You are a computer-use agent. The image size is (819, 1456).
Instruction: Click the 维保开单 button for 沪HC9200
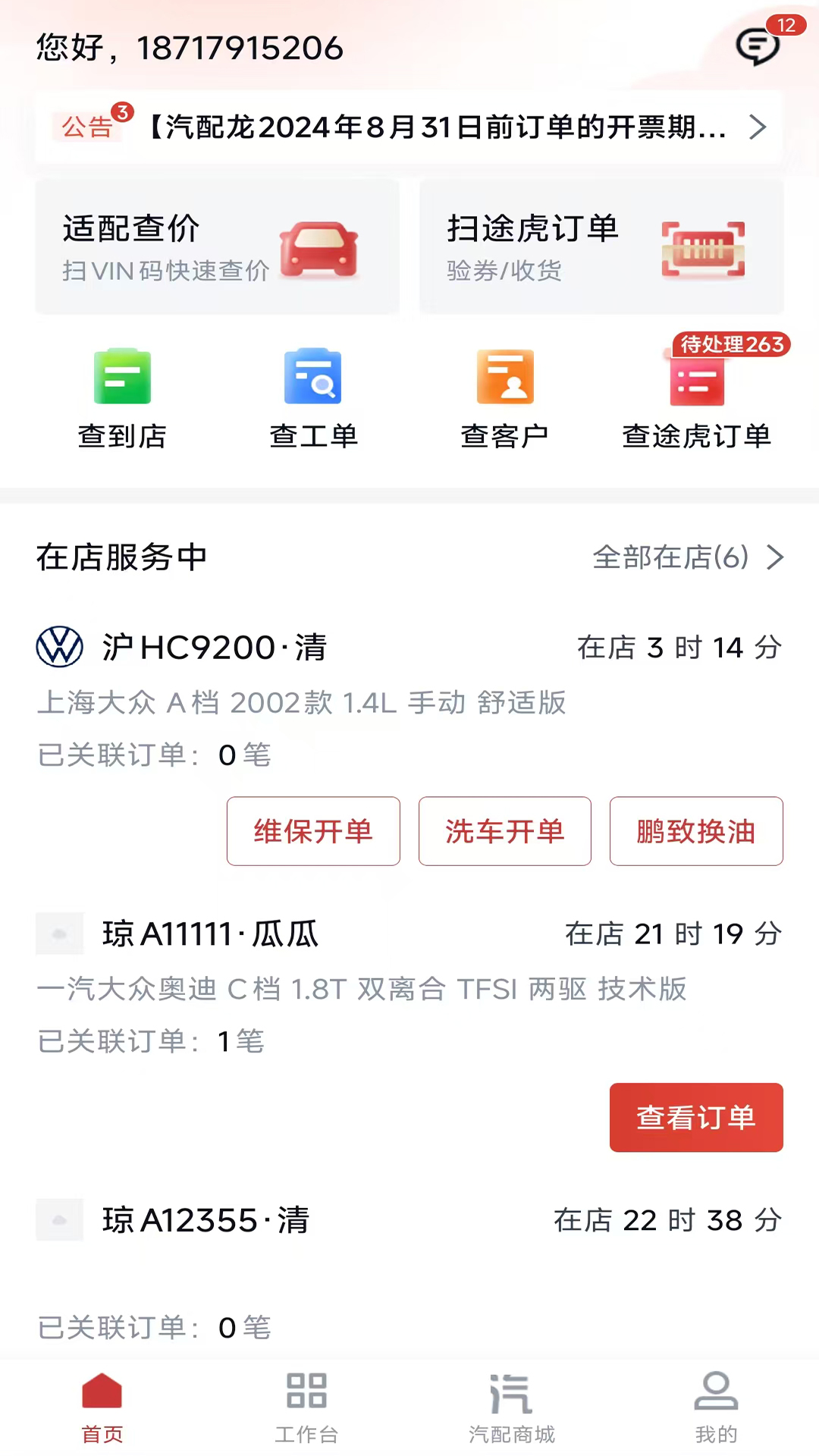(x=313, y=831)
